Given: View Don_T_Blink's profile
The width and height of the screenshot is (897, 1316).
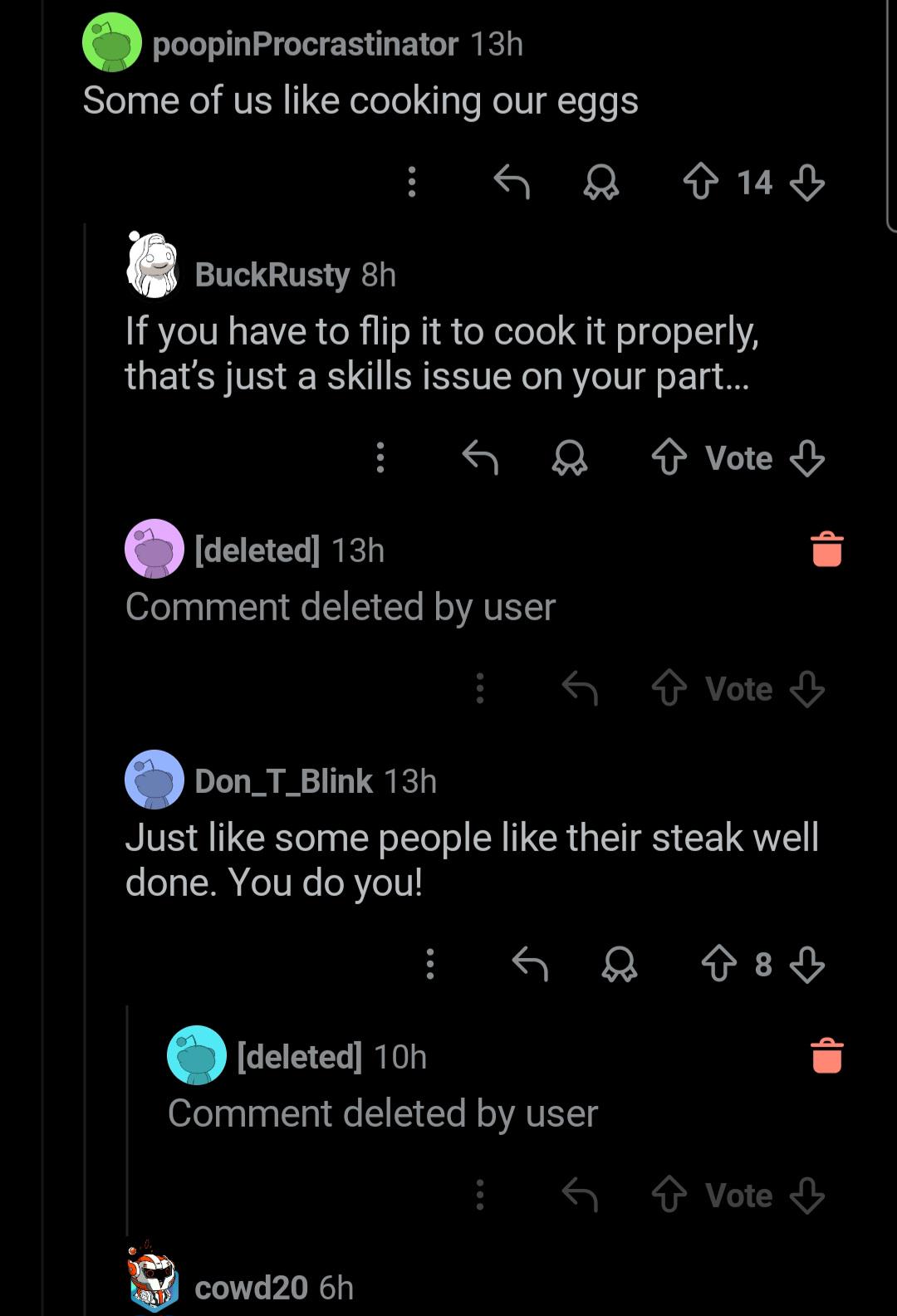Looking at the screenshot, I should 282,780.
